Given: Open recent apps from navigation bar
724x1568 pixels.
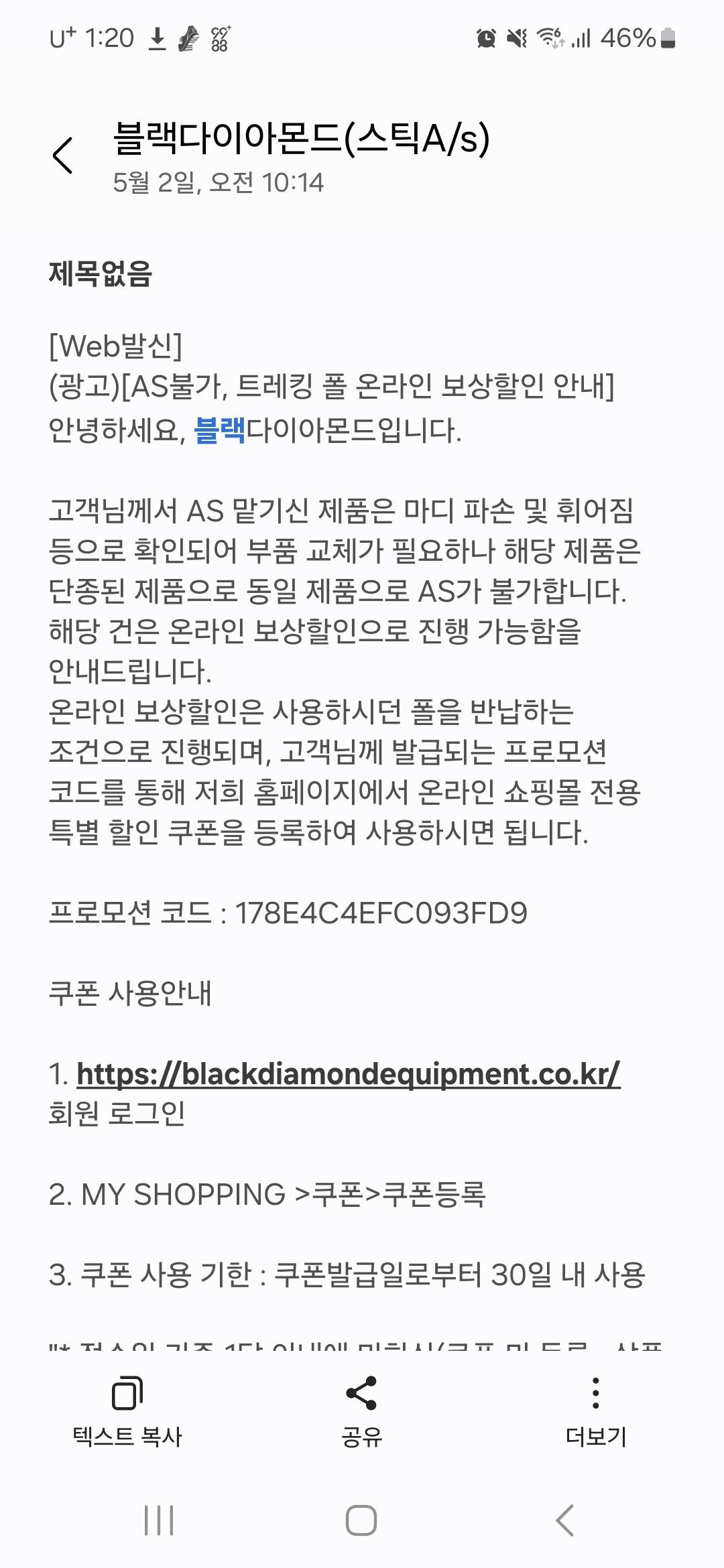Looking at the screenshot, I should tap(160, 1520).
